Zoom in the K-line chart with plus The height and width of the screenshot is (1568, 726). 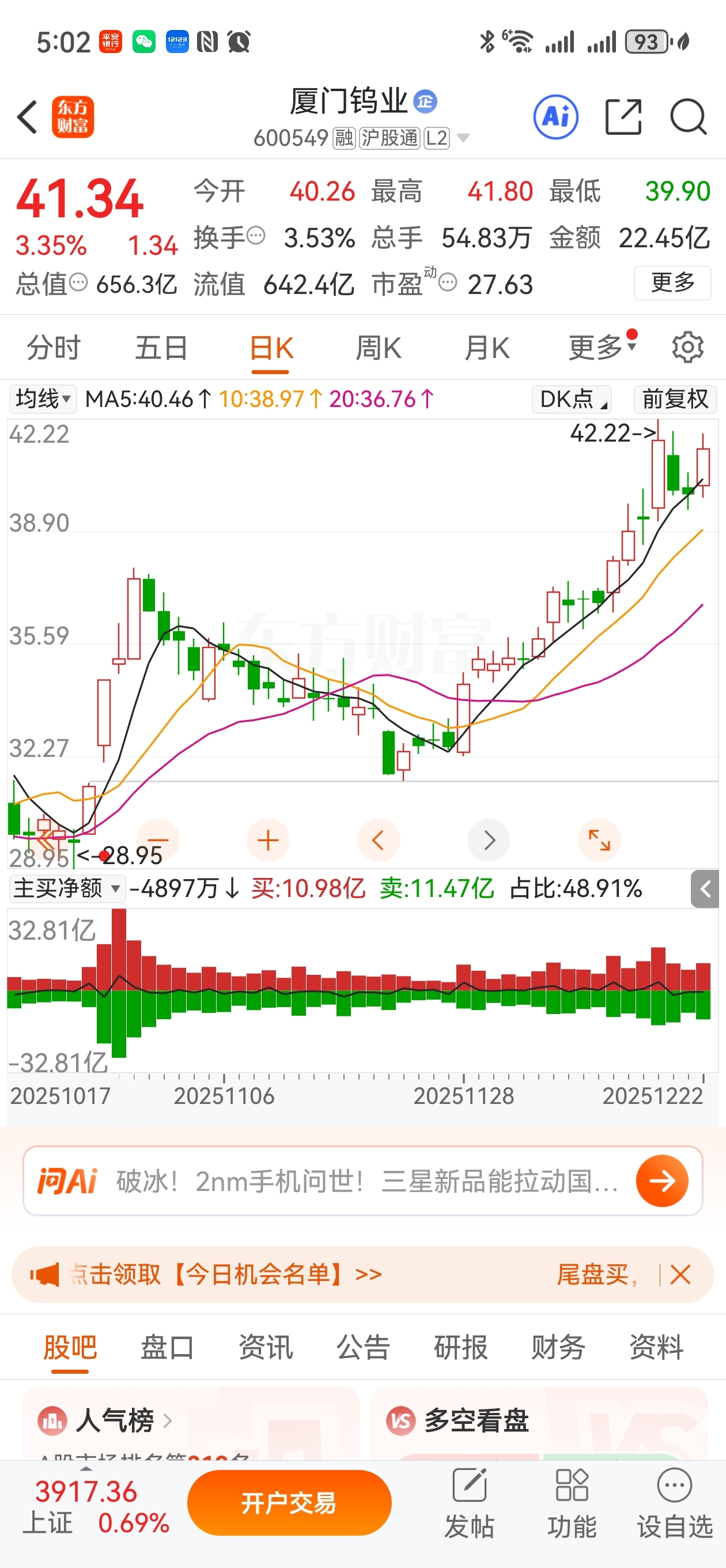[268, 840]
